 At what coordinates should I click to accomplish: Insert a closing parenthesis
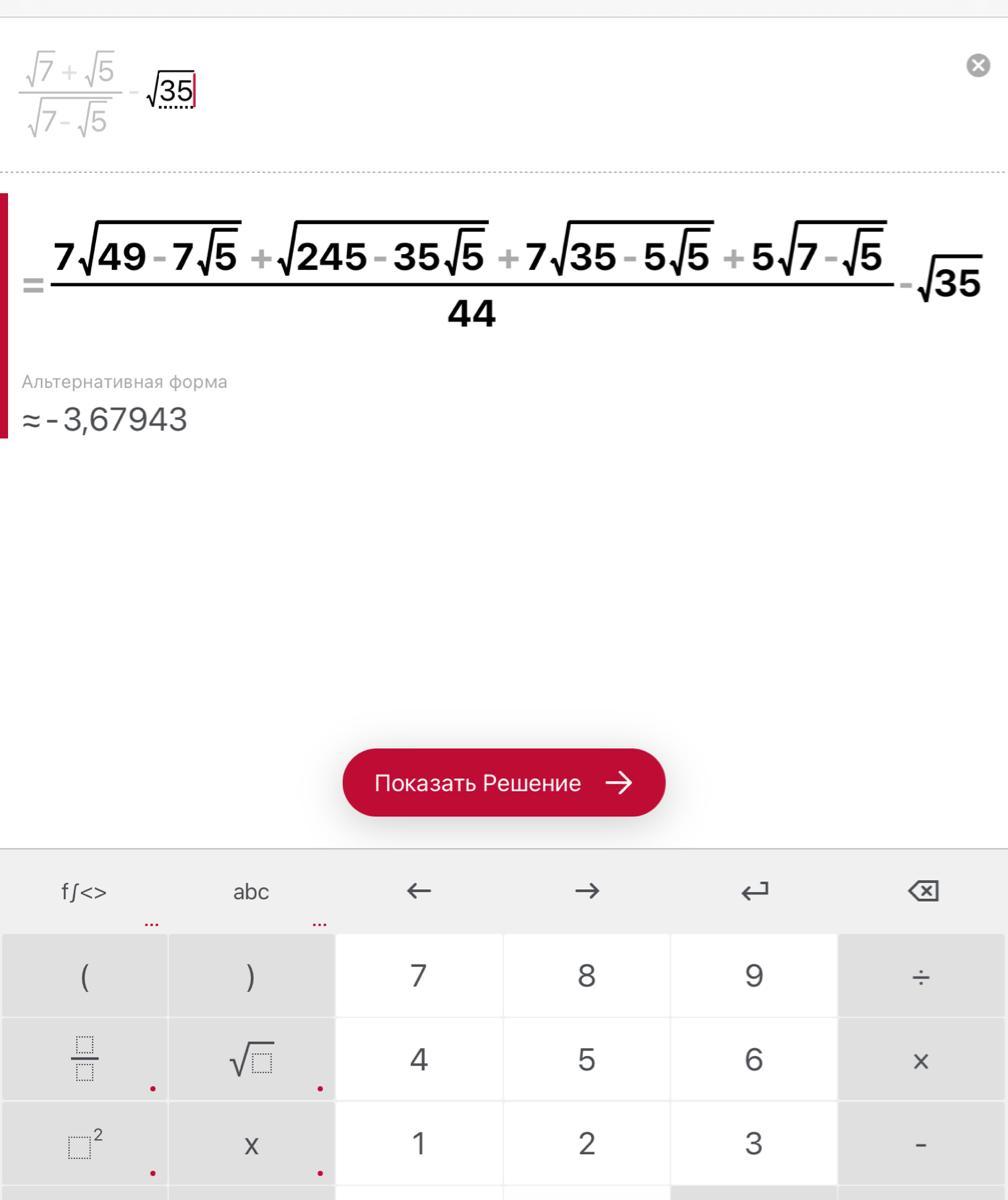point(251,976)
